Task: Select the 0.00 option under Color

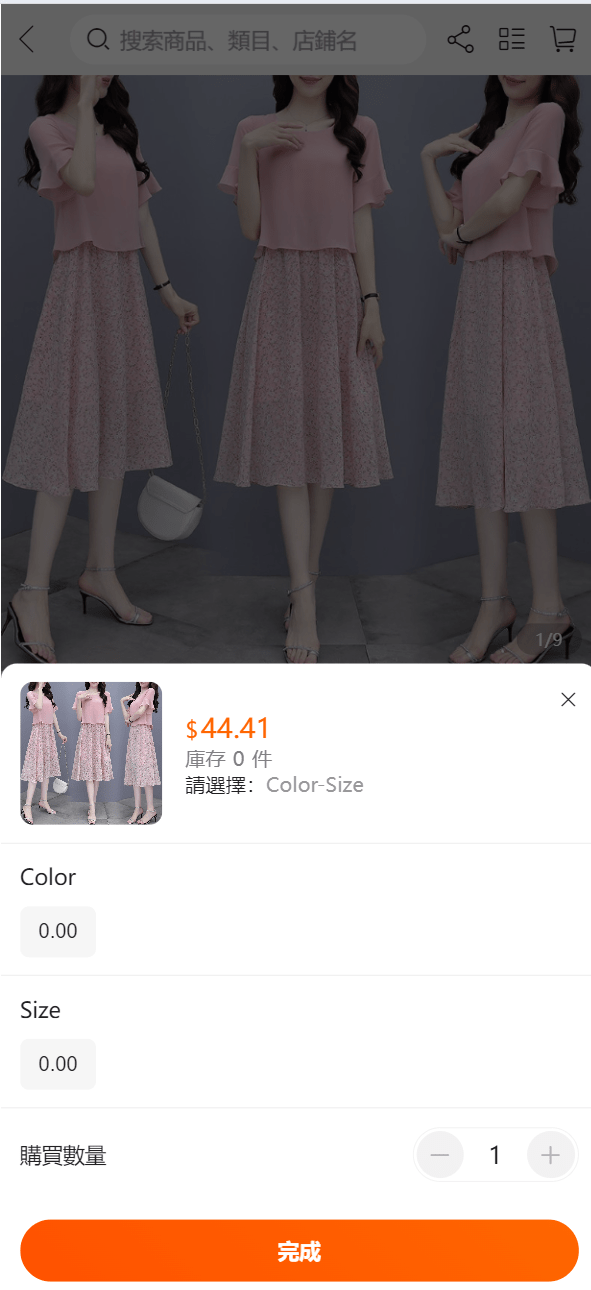Action: (58, 931)
